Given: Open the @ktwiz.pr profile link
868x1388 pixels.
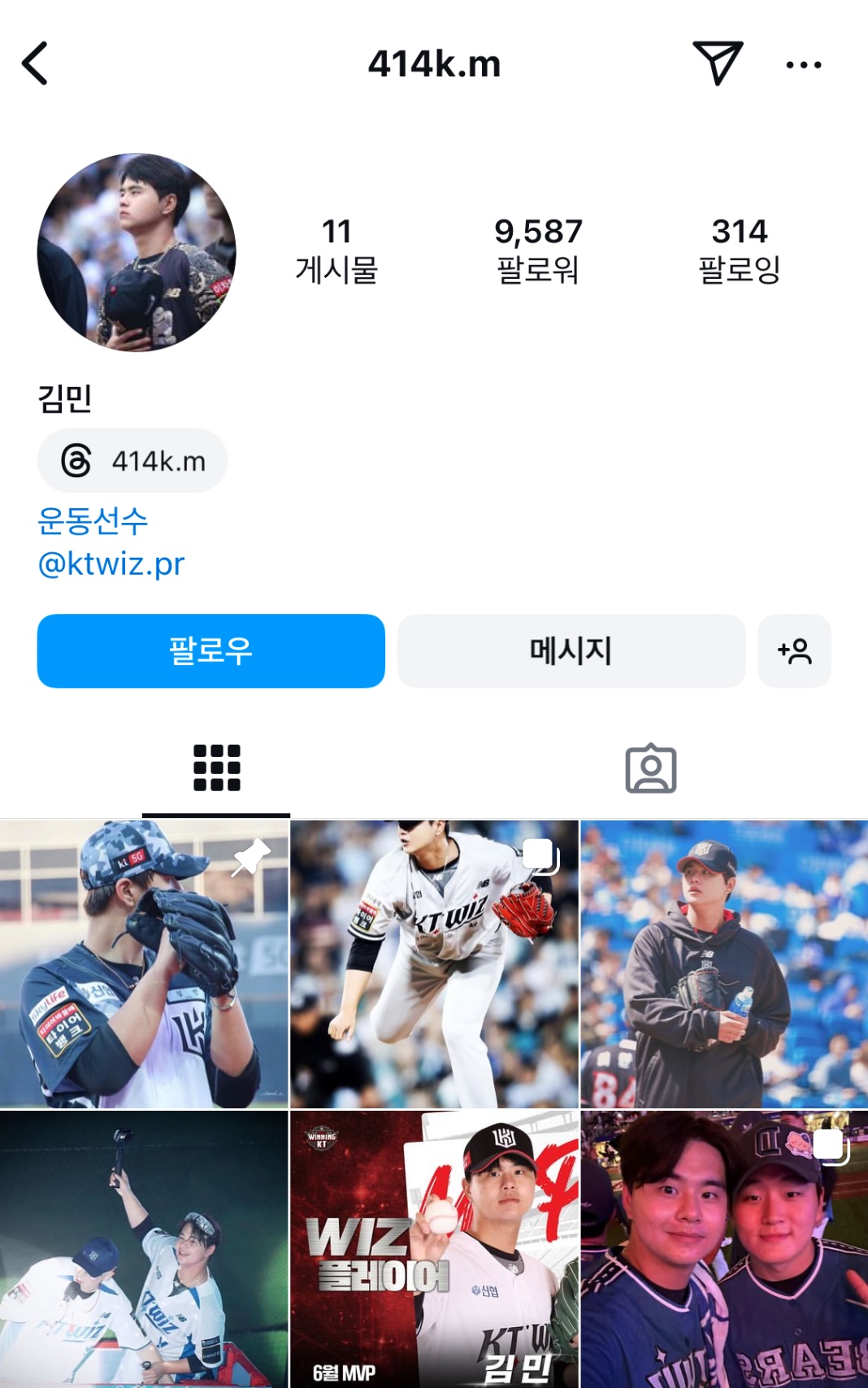Looking at the screenshot, I should pos(111,563).
